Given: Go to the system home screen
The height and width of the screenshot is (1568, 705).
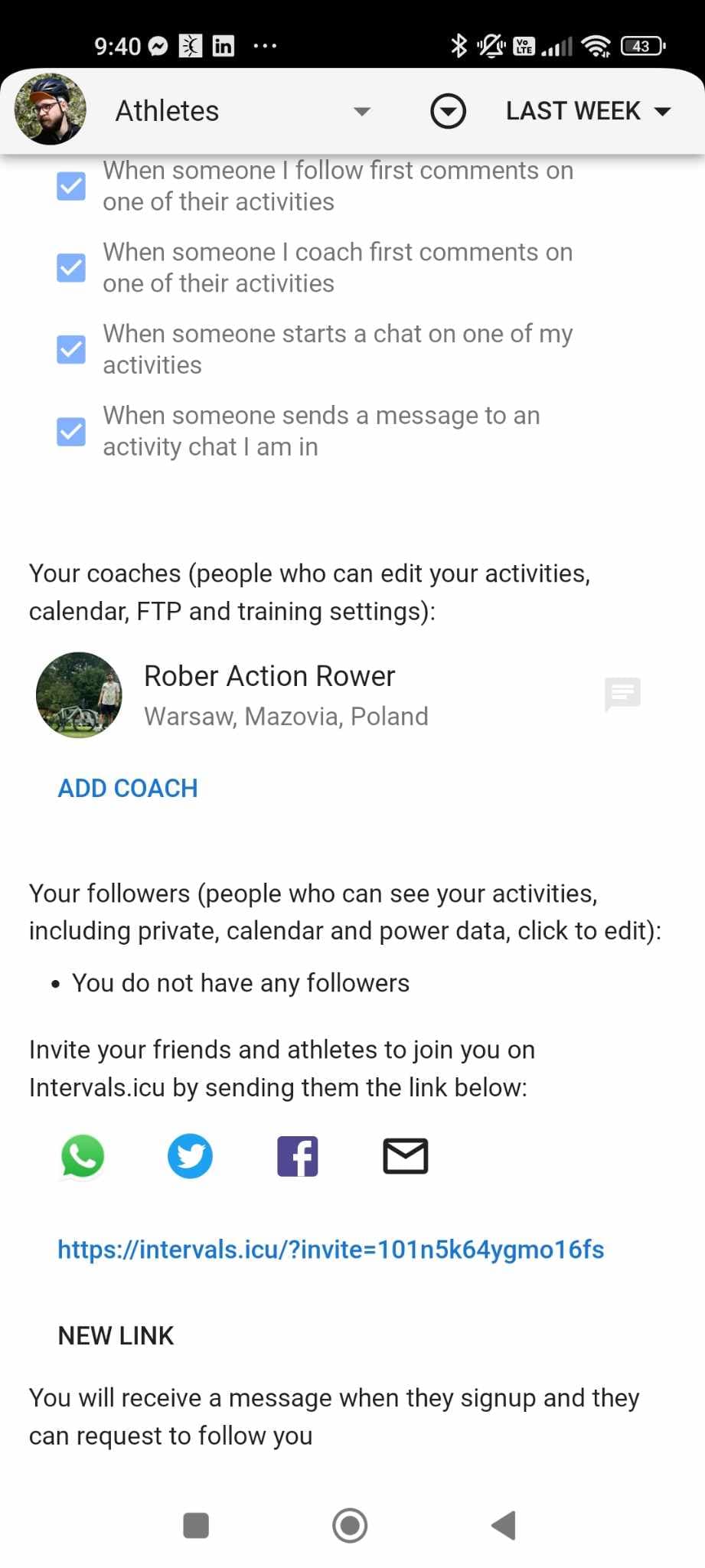Looking at the screenshot, I should tap(350, 1525).
